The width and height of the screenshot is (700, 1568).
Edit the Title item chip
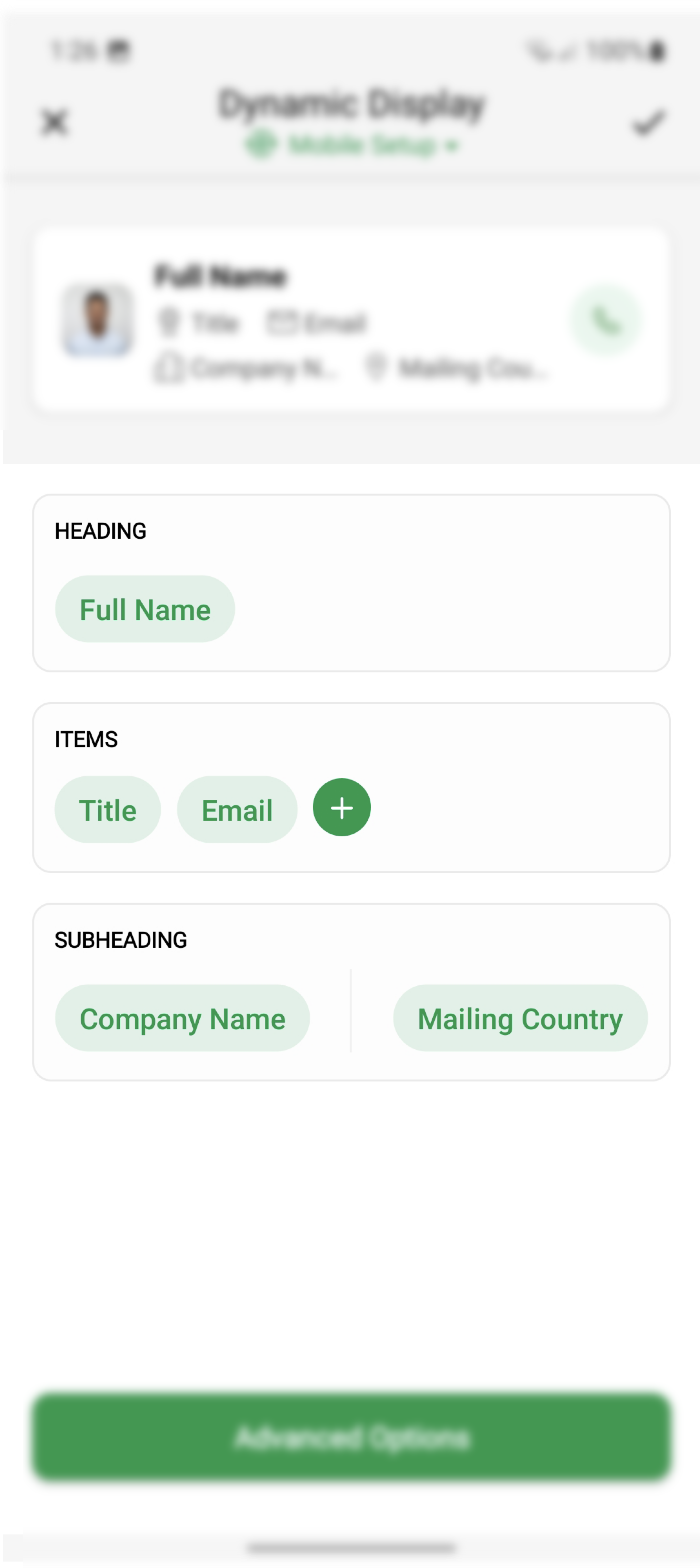click(x=108, y=810)
